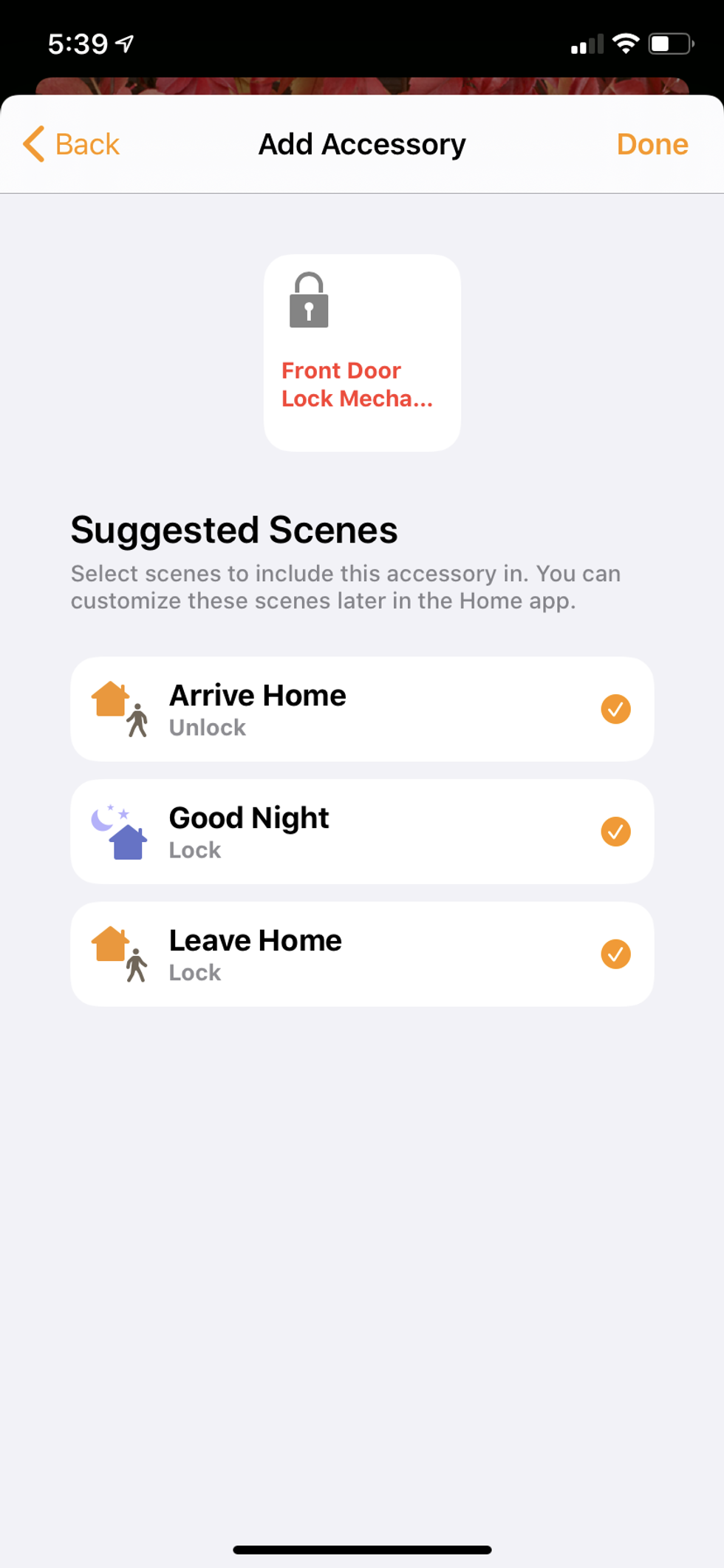Tap Done to finish adding accessory
Image resolution: width=724 pixels, height=1568 pixels.
652,143
